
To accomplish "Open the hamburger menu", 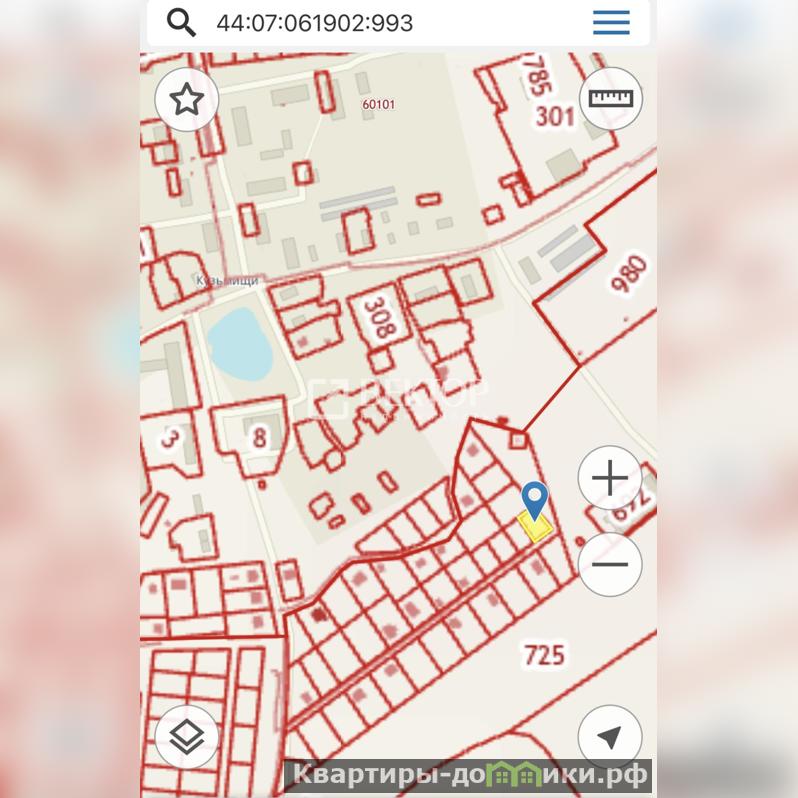I will 611,23.
